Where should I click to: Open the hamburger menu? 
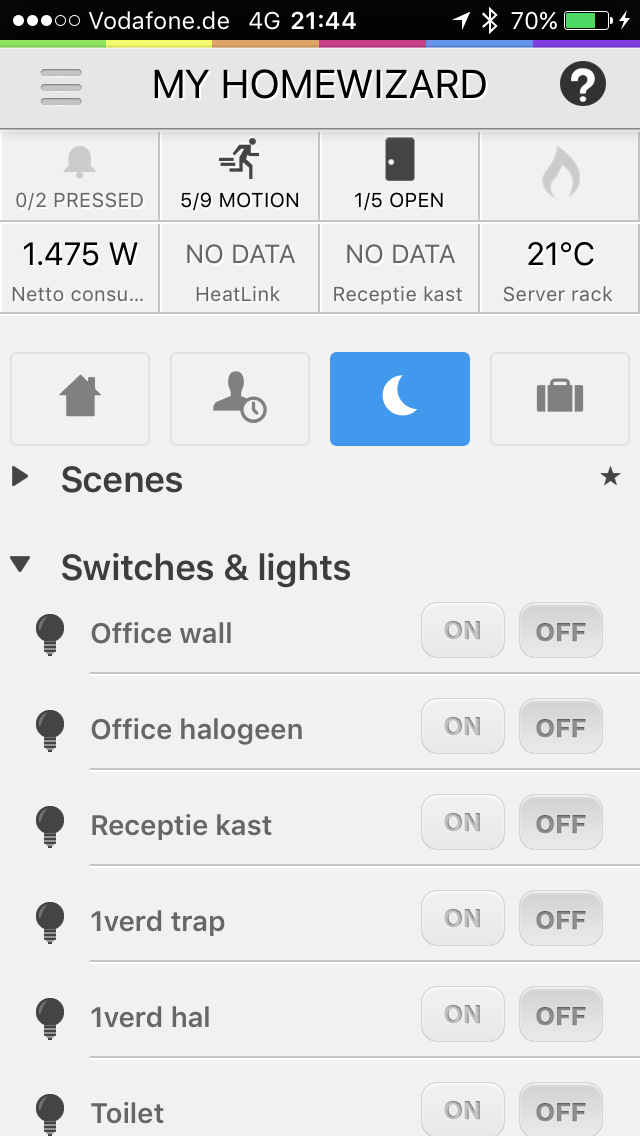point(61,86)
